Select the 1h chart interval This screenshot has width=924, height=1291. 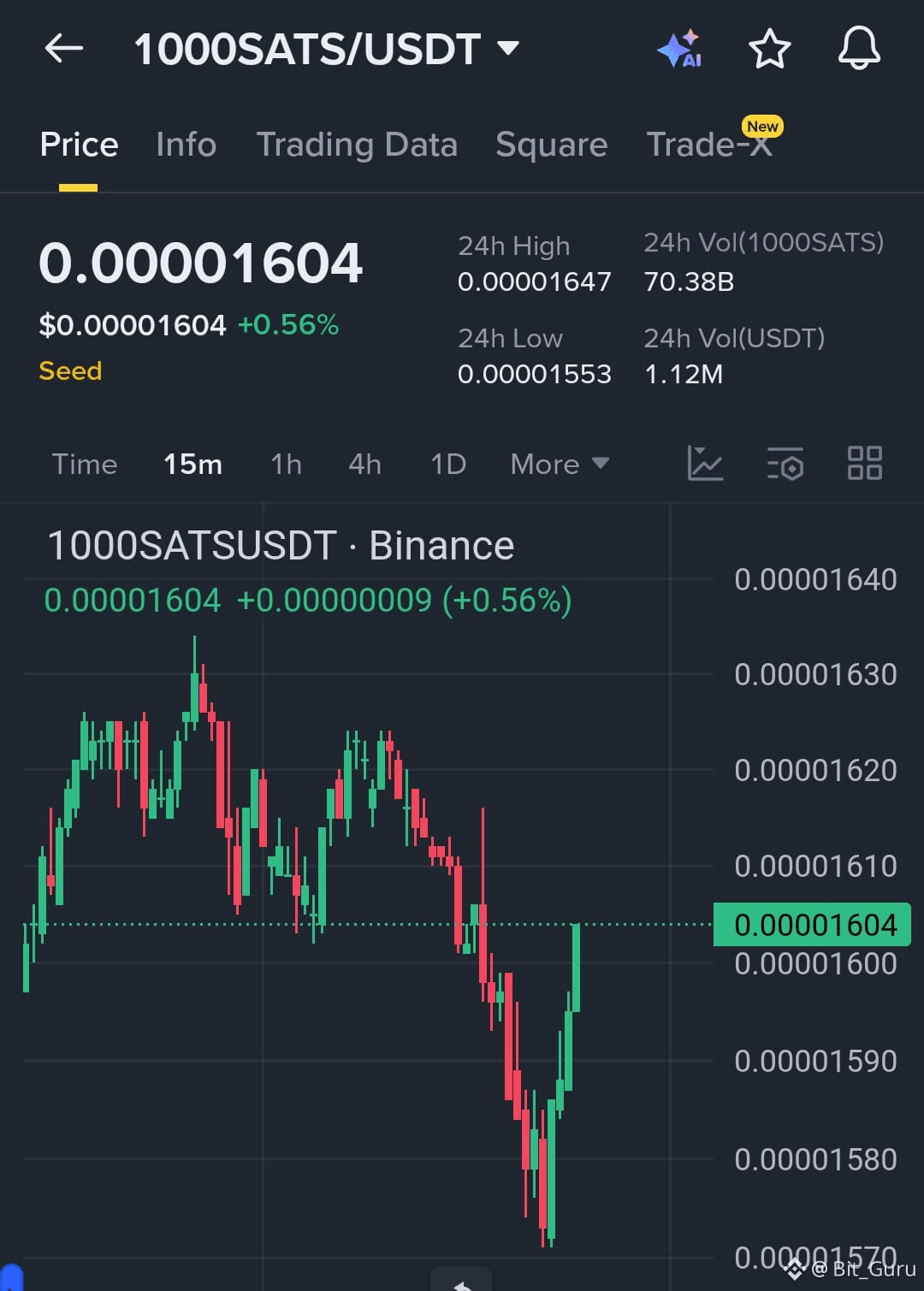pyautogui.click(x=285, y=463)
